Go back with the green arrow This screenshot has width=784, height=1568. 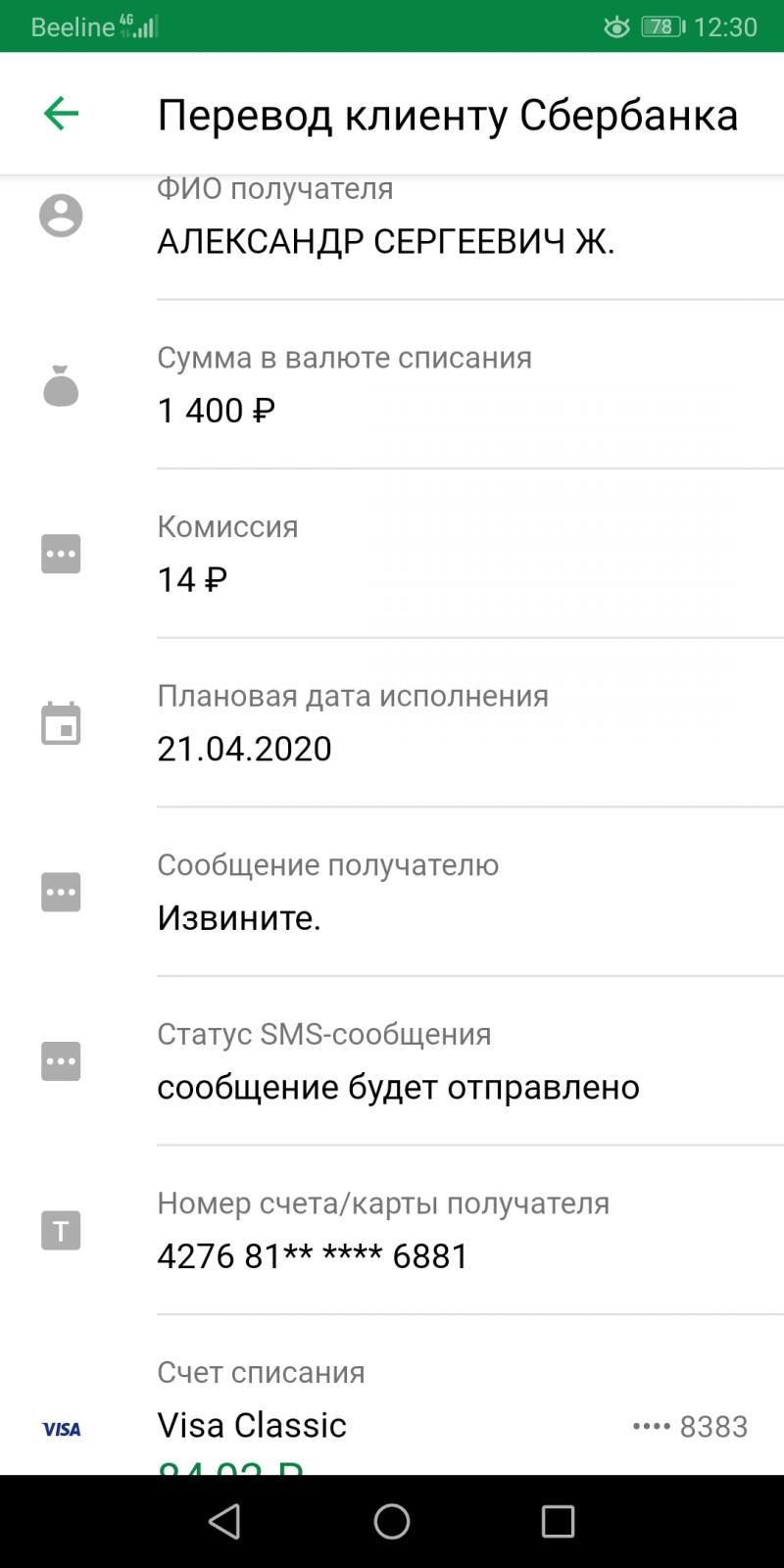pos(61,115)
